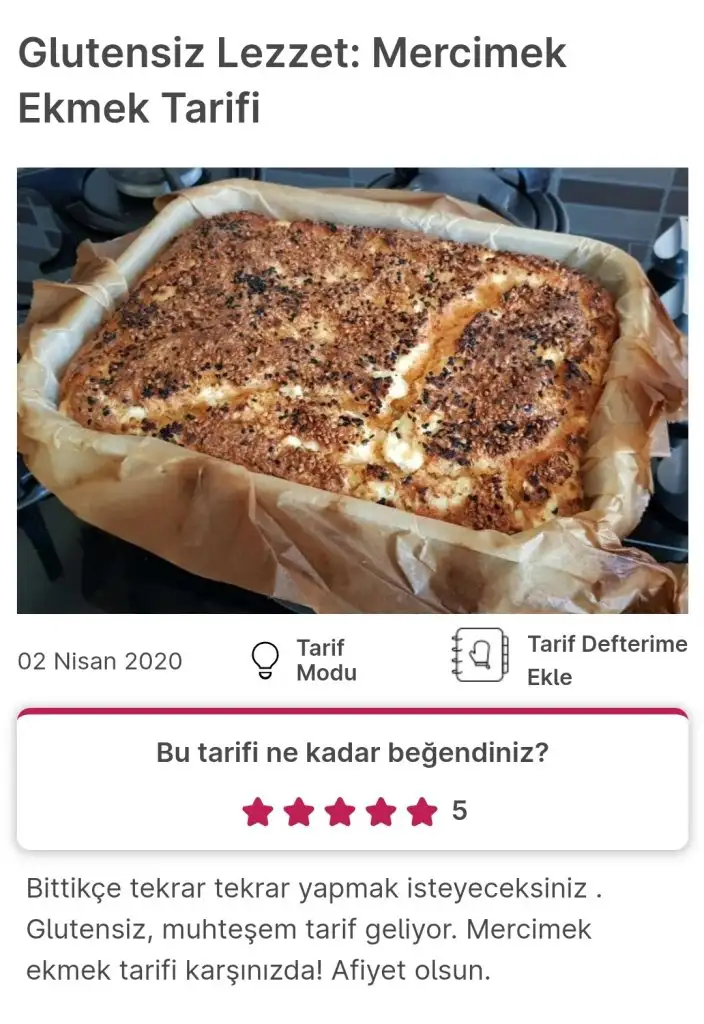Rate the recipe five stars
The height and width of the screenshot is (1024, 704).
pyautogui.click(x=422, y=811)
